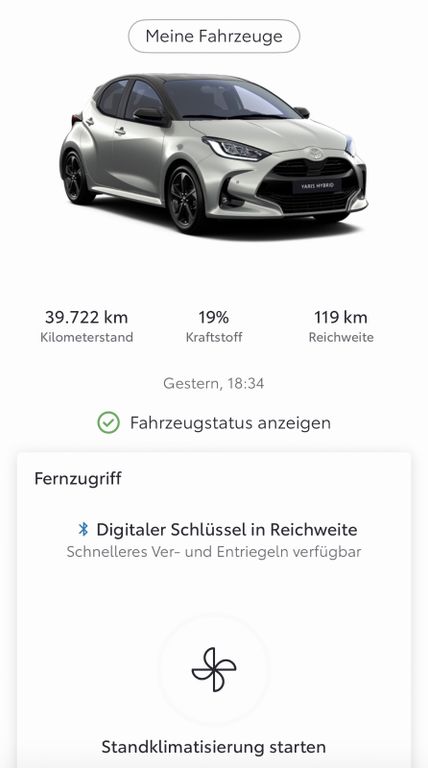The width and height of the screenshot is (428, 768).
Task: Open Fahrzeugstatus anzeigen
Action: 214,423
